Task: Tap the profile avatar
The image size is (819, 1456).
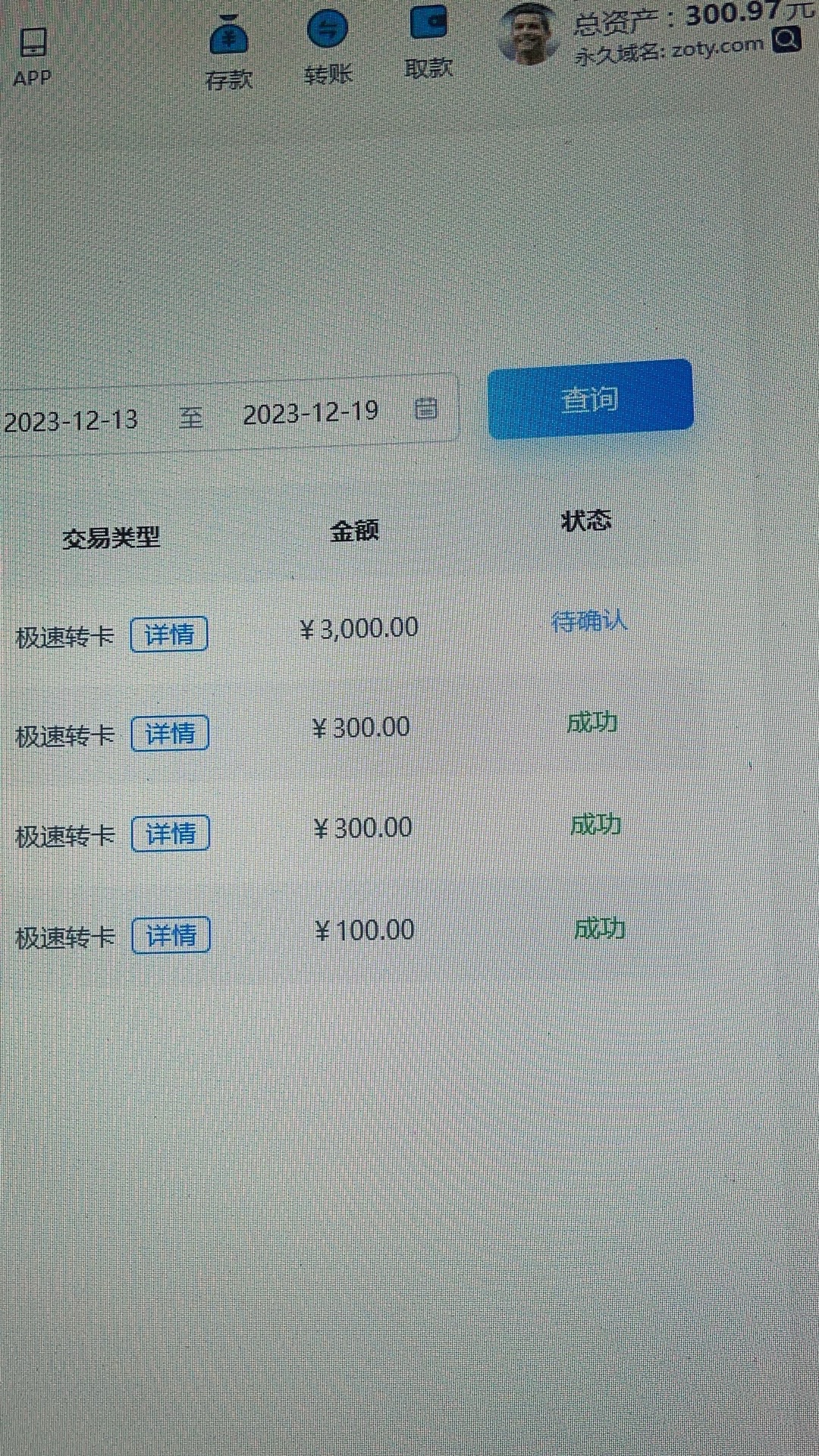Action: coord(527,34)
